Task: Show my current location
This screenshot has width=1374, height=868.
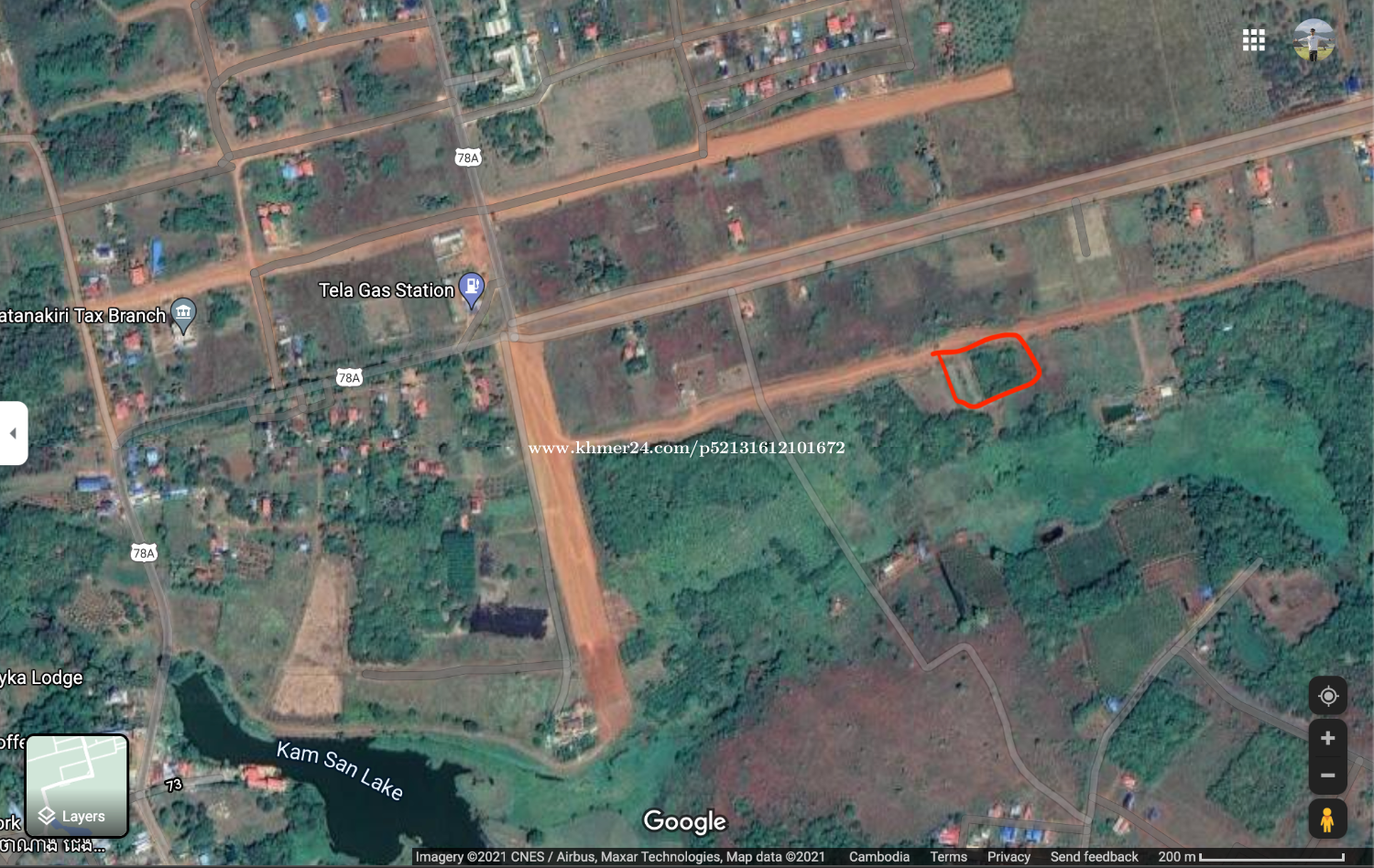Action: [1327, 697]
